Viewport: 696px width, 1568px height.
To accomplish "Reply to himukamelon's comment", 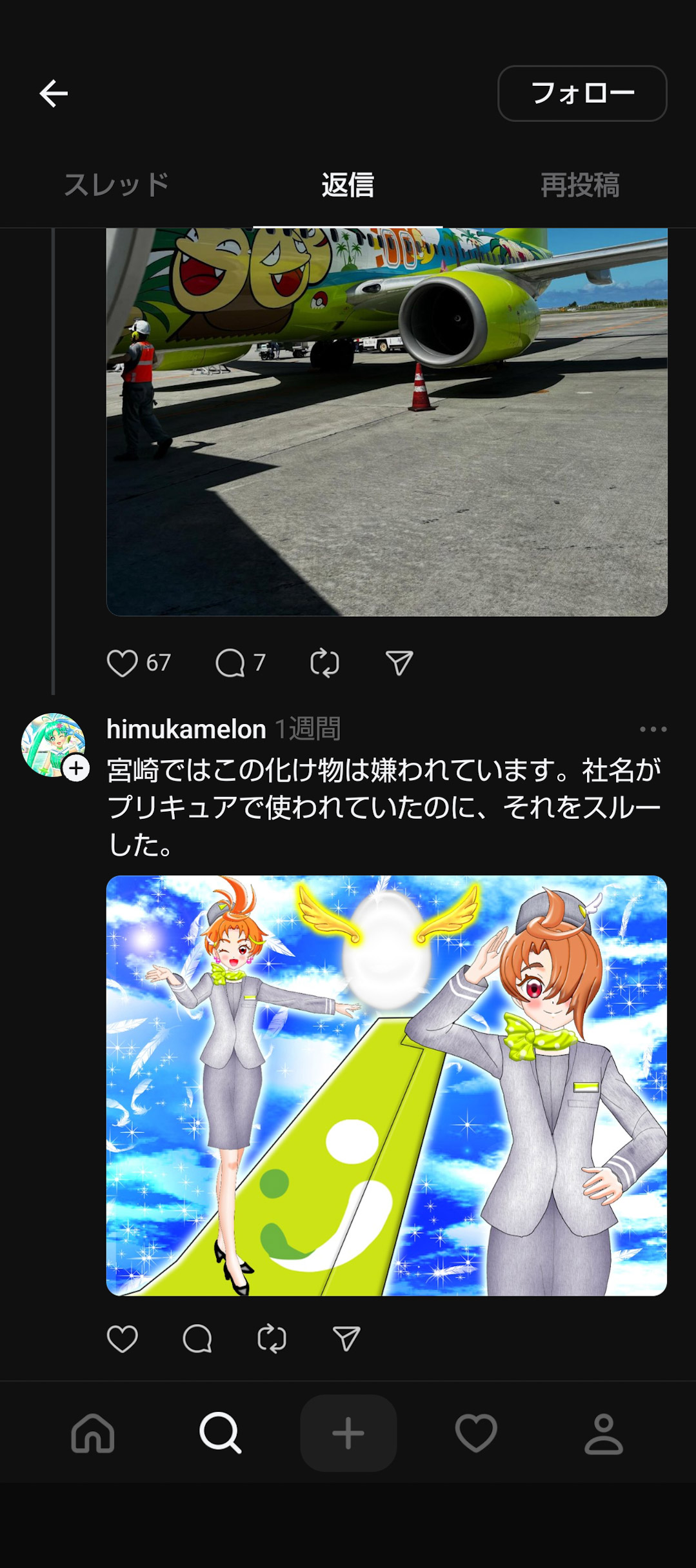I will pos(197,1338).
